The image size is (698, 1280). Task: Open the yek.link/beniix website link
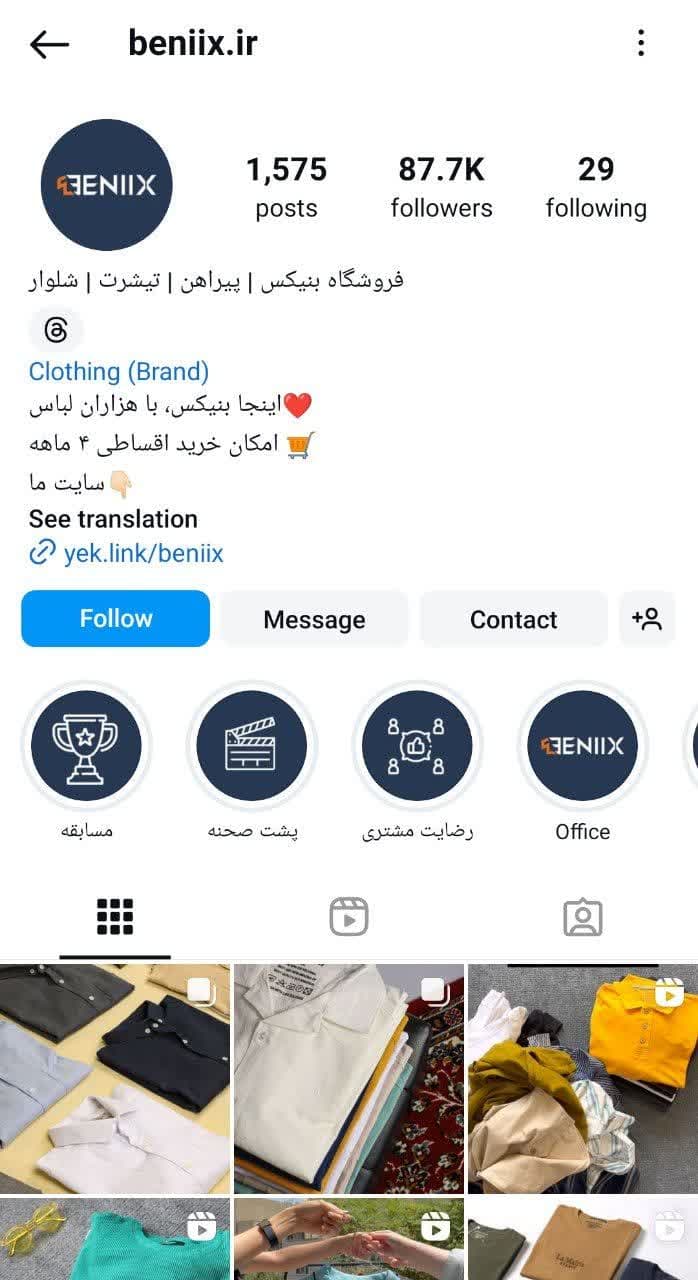(x=143, y=553)
